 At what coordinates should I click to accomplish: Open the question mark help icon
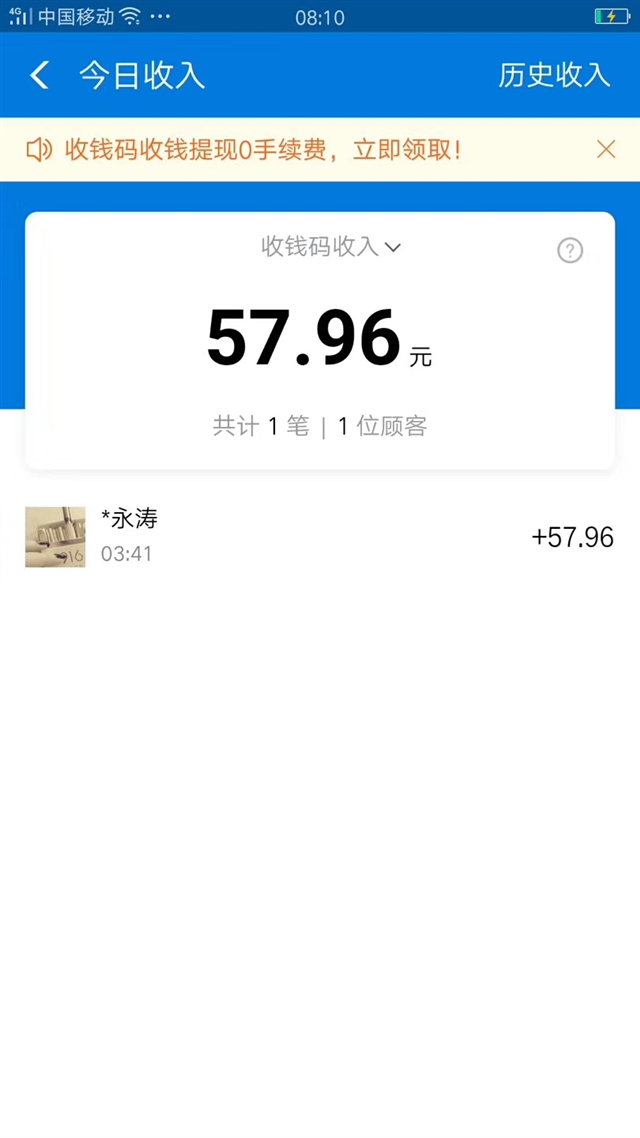pos(570,250)
